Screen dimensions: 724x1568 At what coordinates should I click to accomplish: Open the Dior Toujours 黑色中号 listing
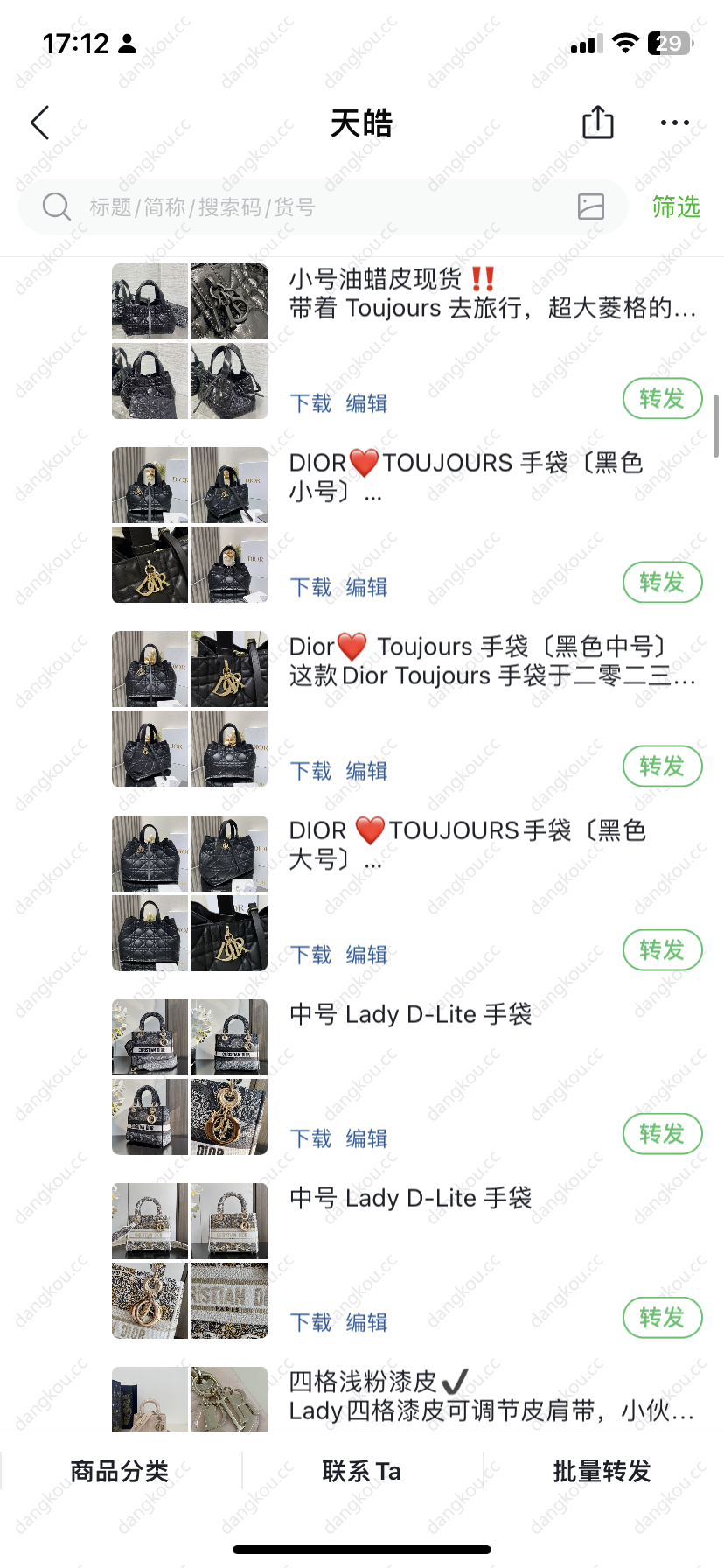(x=493, y=661)
